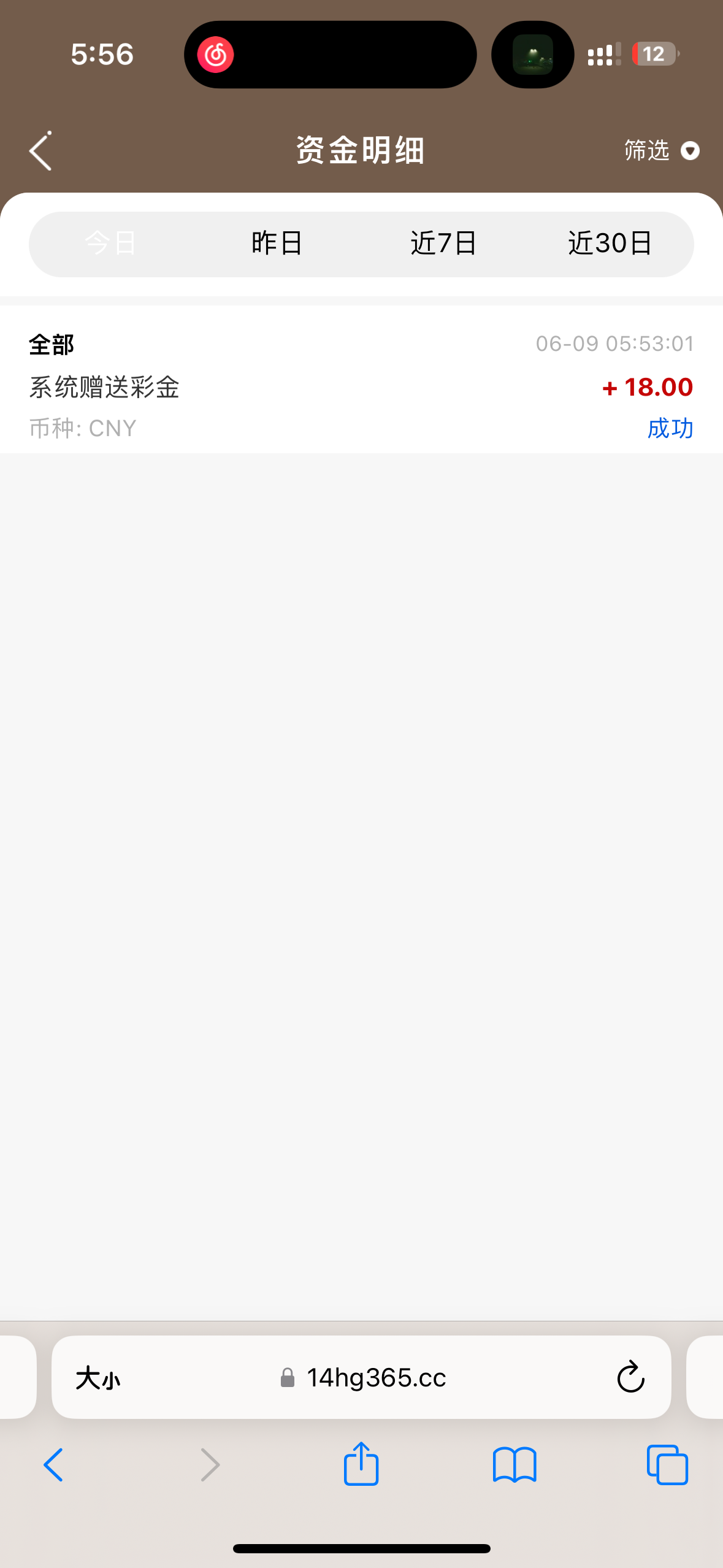Switch to the 昨日 tab

click(x=277, y=244)
